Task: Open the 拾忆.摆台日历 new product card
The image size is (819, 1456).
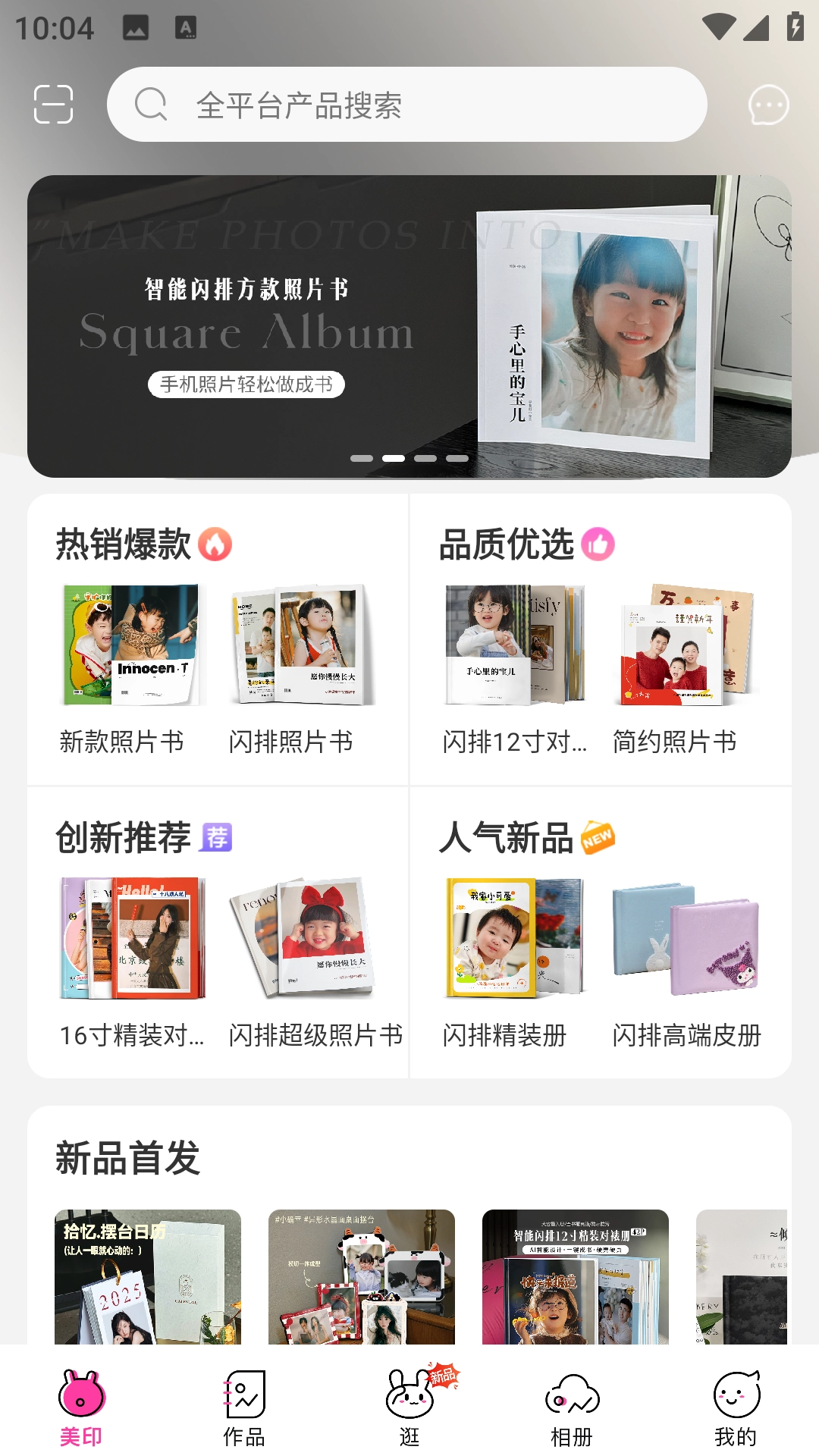Action: click(x=148, y=1276)
